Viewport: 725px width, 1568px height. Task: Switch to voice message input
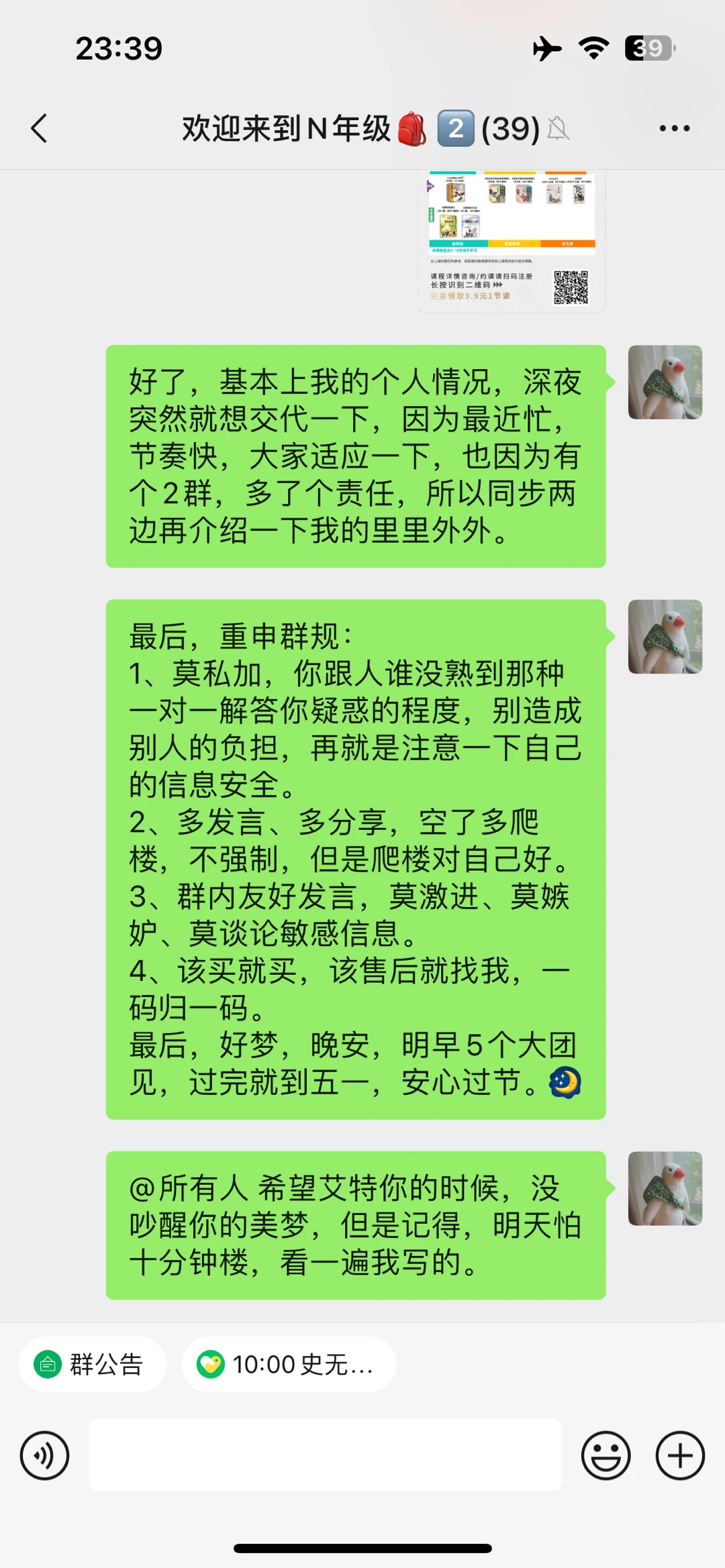point(44,1455)
